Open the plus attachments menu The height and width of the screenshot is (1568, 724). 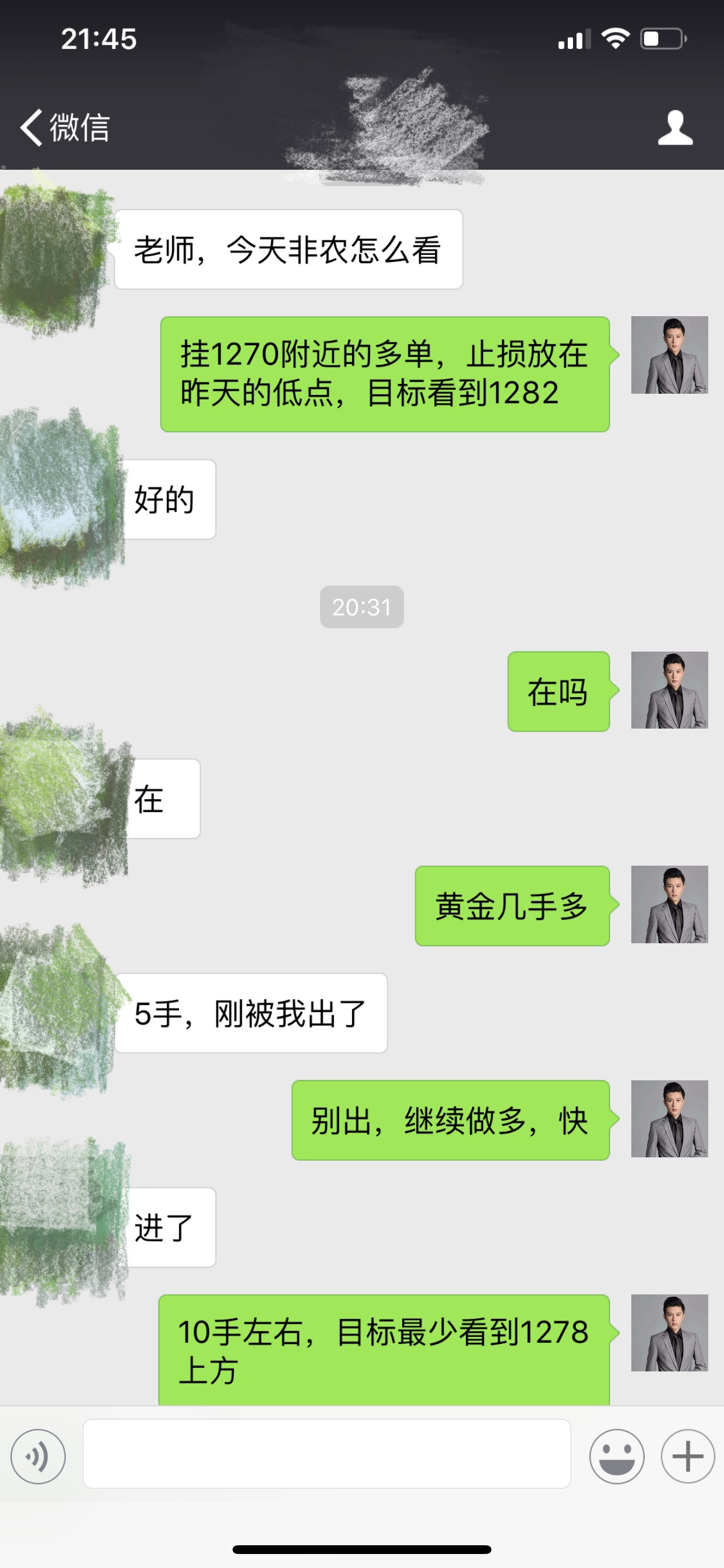click(687, 1457)
